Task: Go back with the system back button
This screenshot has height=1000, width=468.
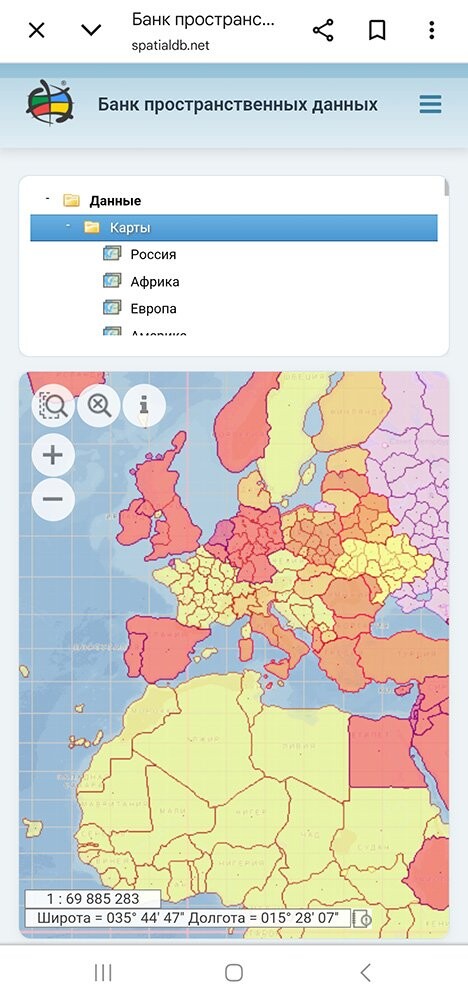Action: (365, 973)
